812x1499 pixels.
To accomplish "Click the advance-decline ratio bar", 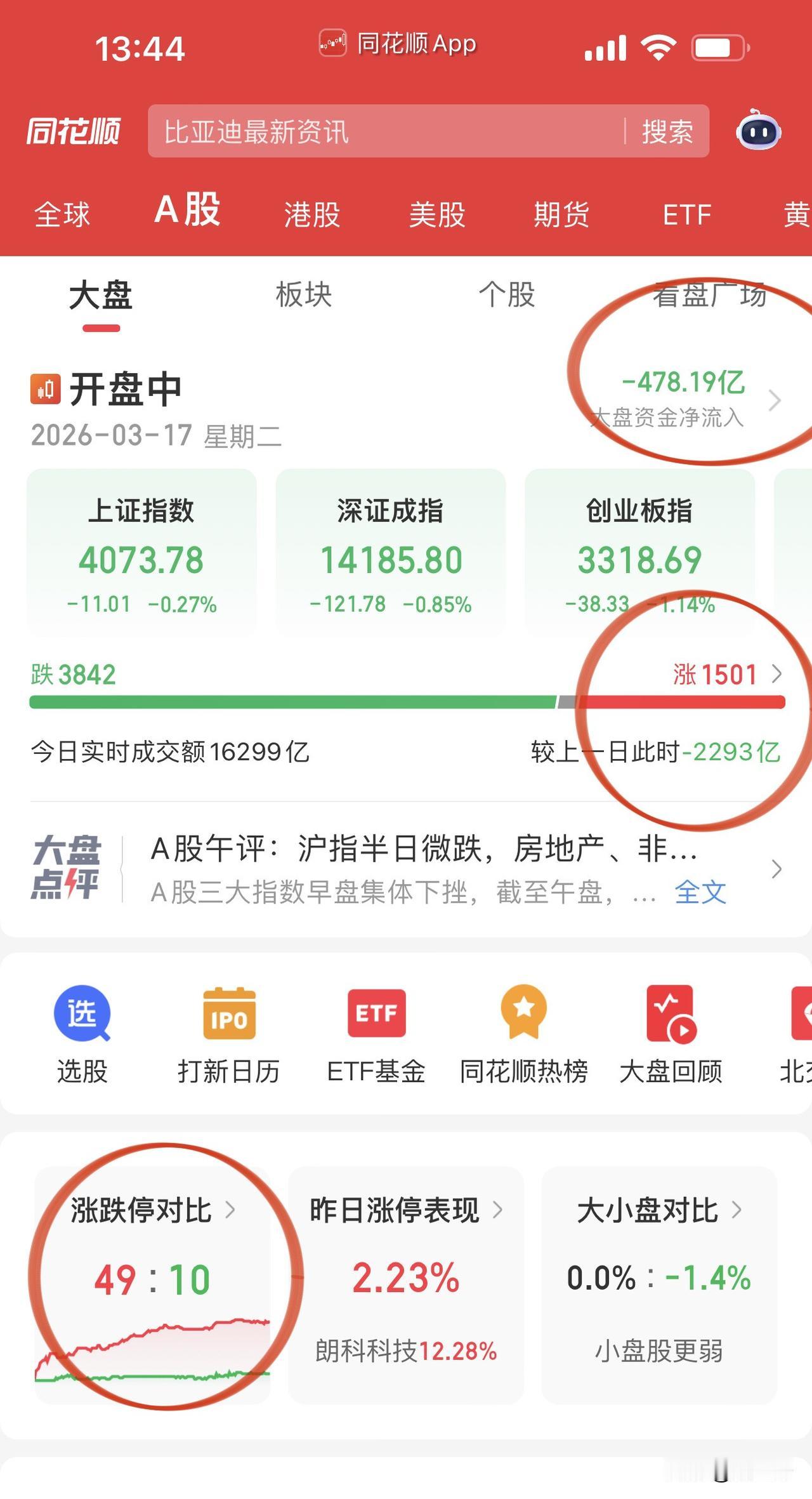I will pyautogui.click(x=406, y=701).
